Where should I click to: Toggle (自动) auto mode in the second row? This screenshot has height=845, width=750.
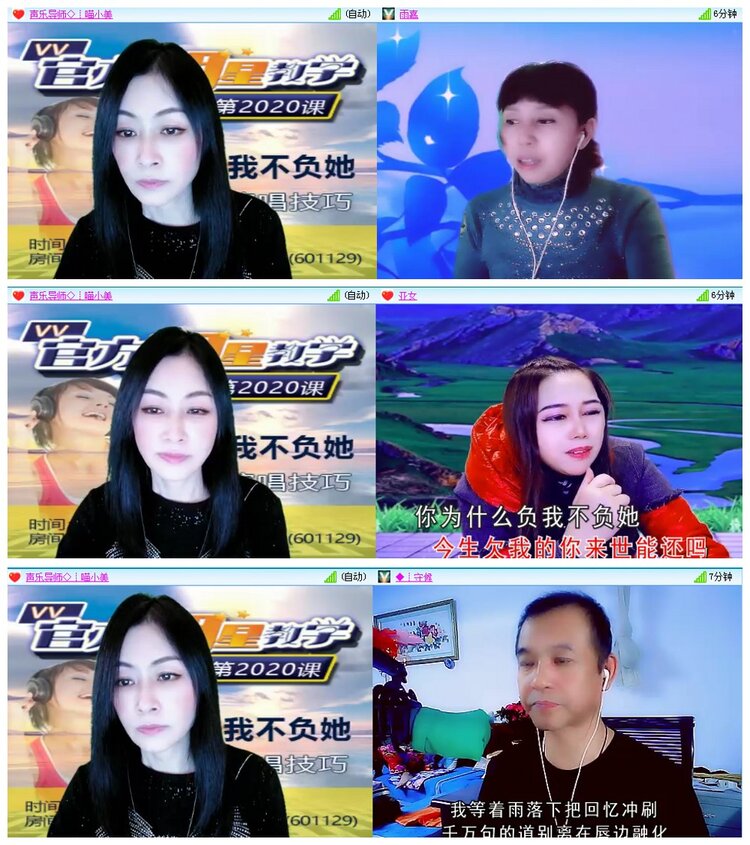point(356,297)
